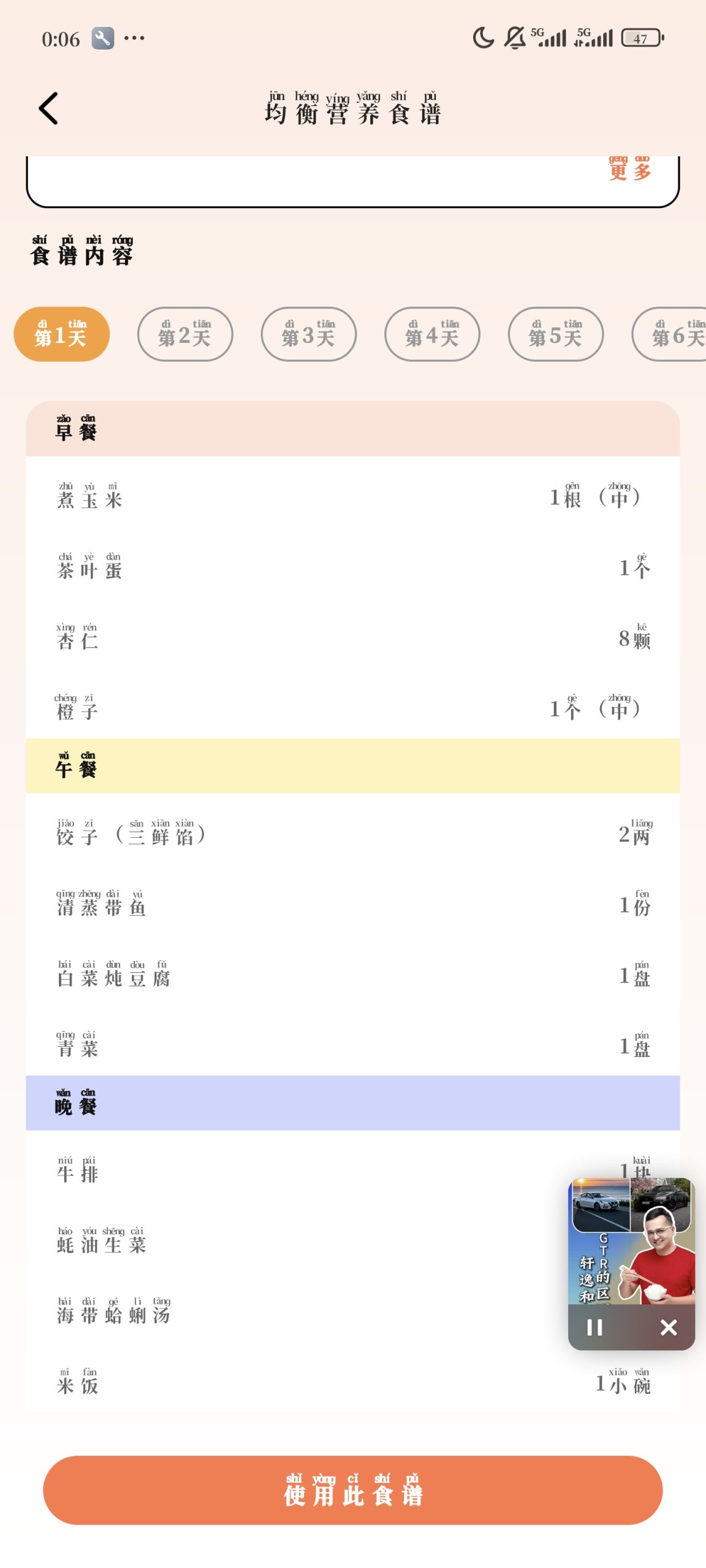
Task: Tap the 使用此食谱 button
Action: [352, 1490]
